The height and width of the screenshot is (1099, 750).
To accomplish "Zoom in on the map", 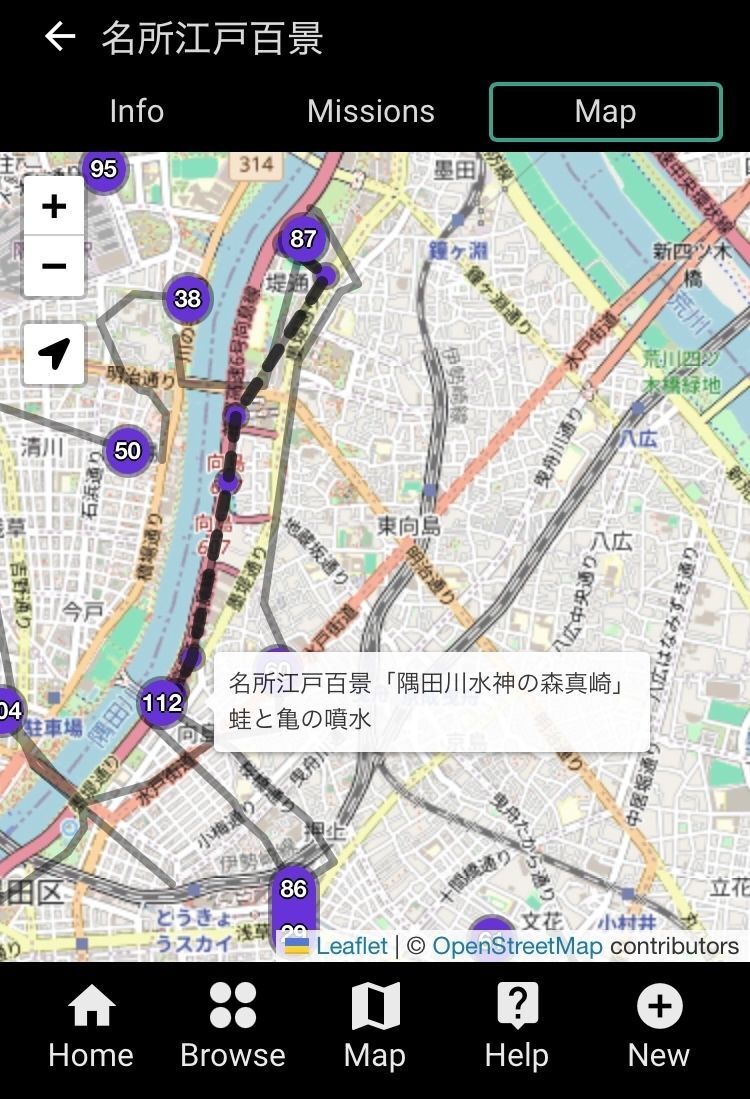I will point(54,206).
